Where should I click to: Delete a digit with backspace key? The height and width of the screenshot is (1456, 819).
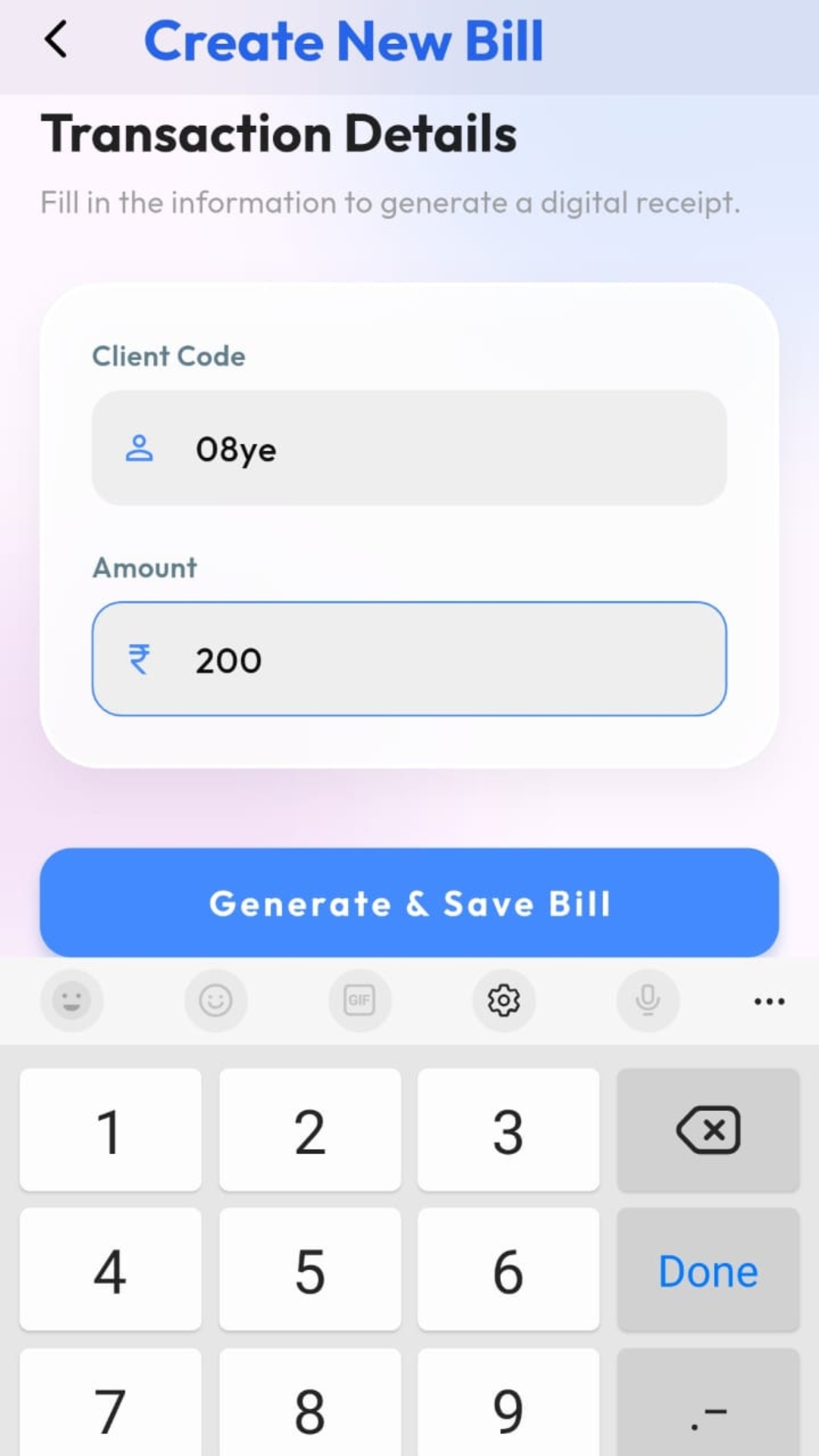coord(708,1130)
